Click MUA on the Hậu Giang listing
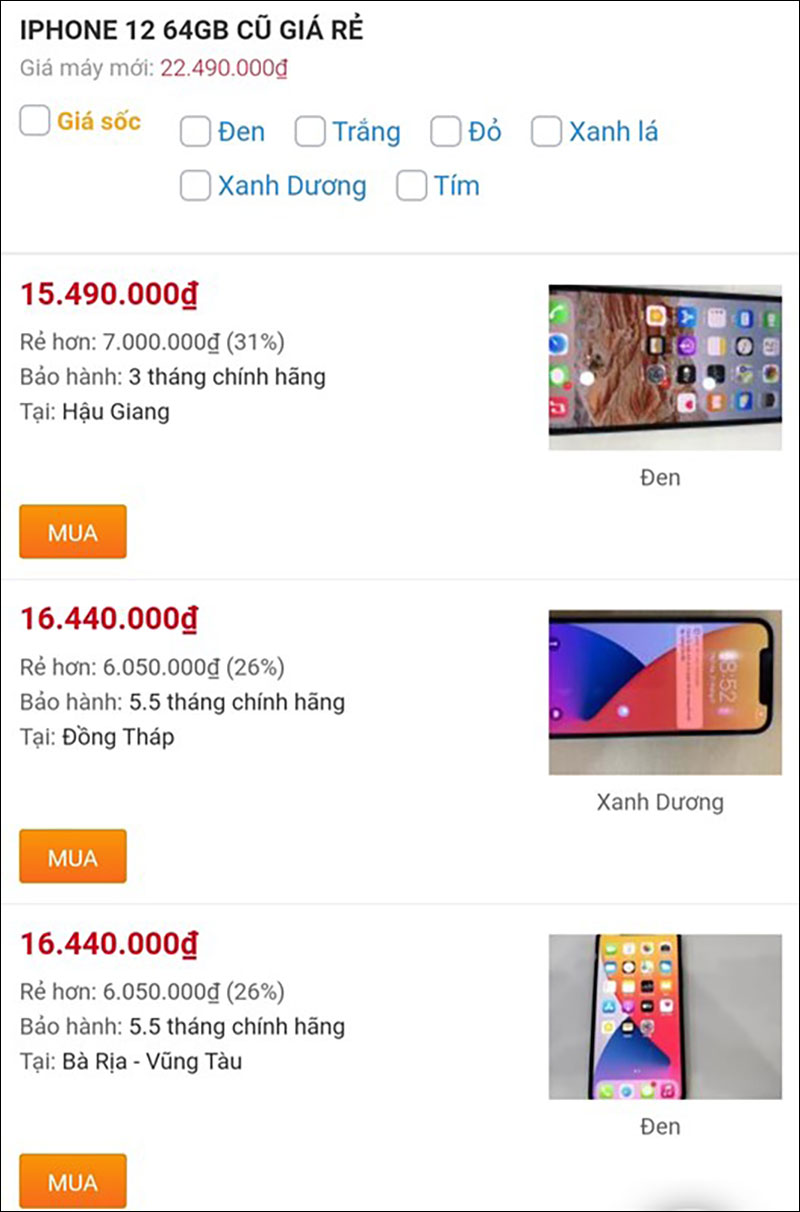The height and width of the screenshot is (1212, 800). [72, 531]
